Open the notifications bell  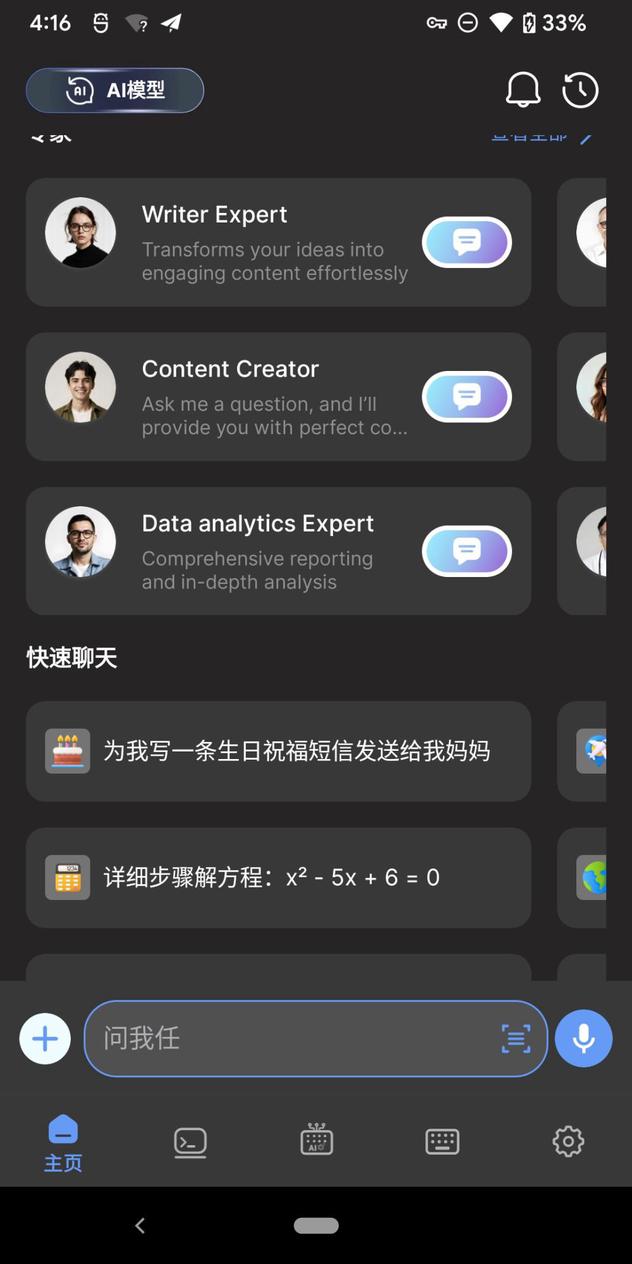tap(522, 90)
